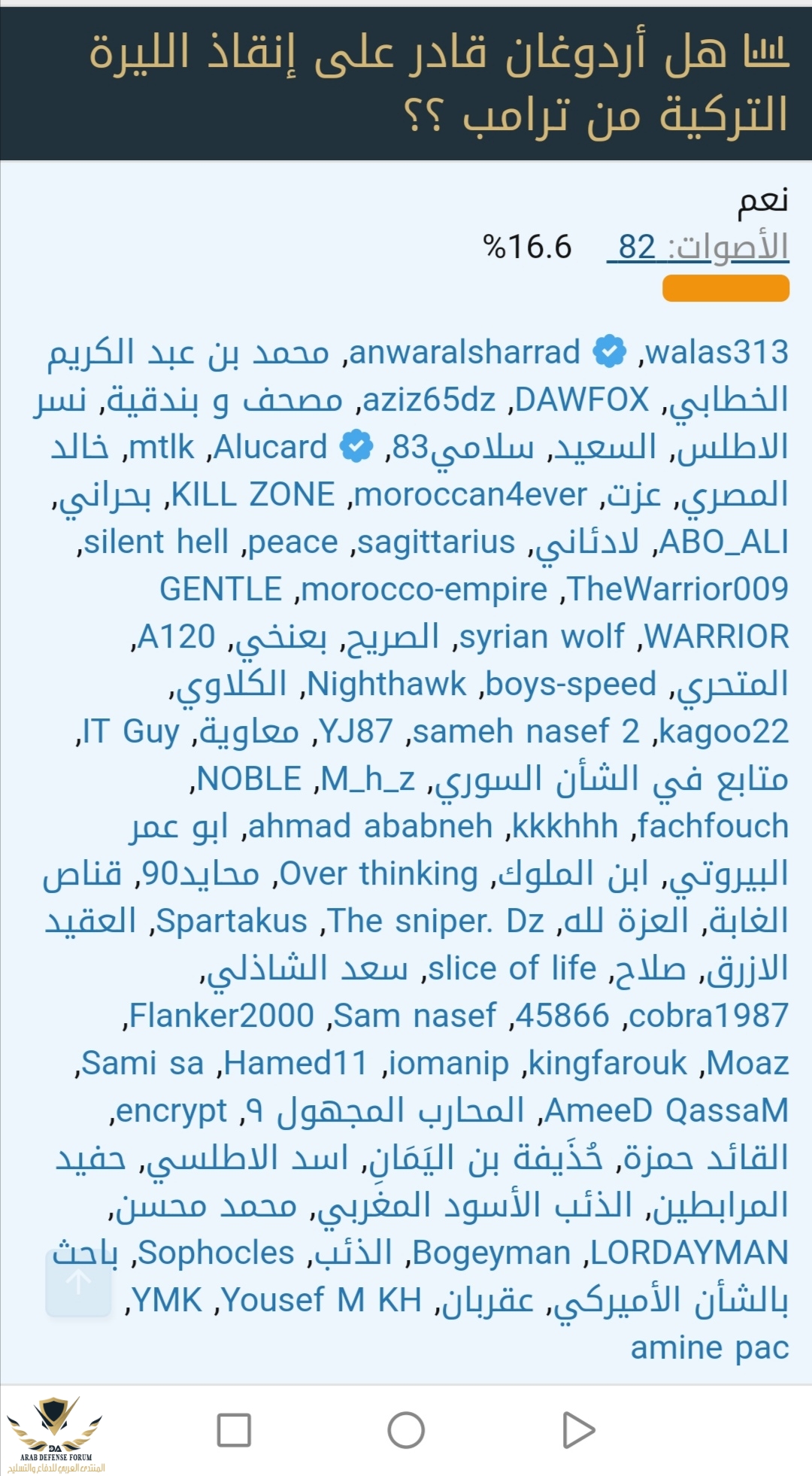The height and width of the screenshot is (1476, 812).
Task: Open kingfarouk's profile link
Action: pyautogui.click(x=608, y=1063)
